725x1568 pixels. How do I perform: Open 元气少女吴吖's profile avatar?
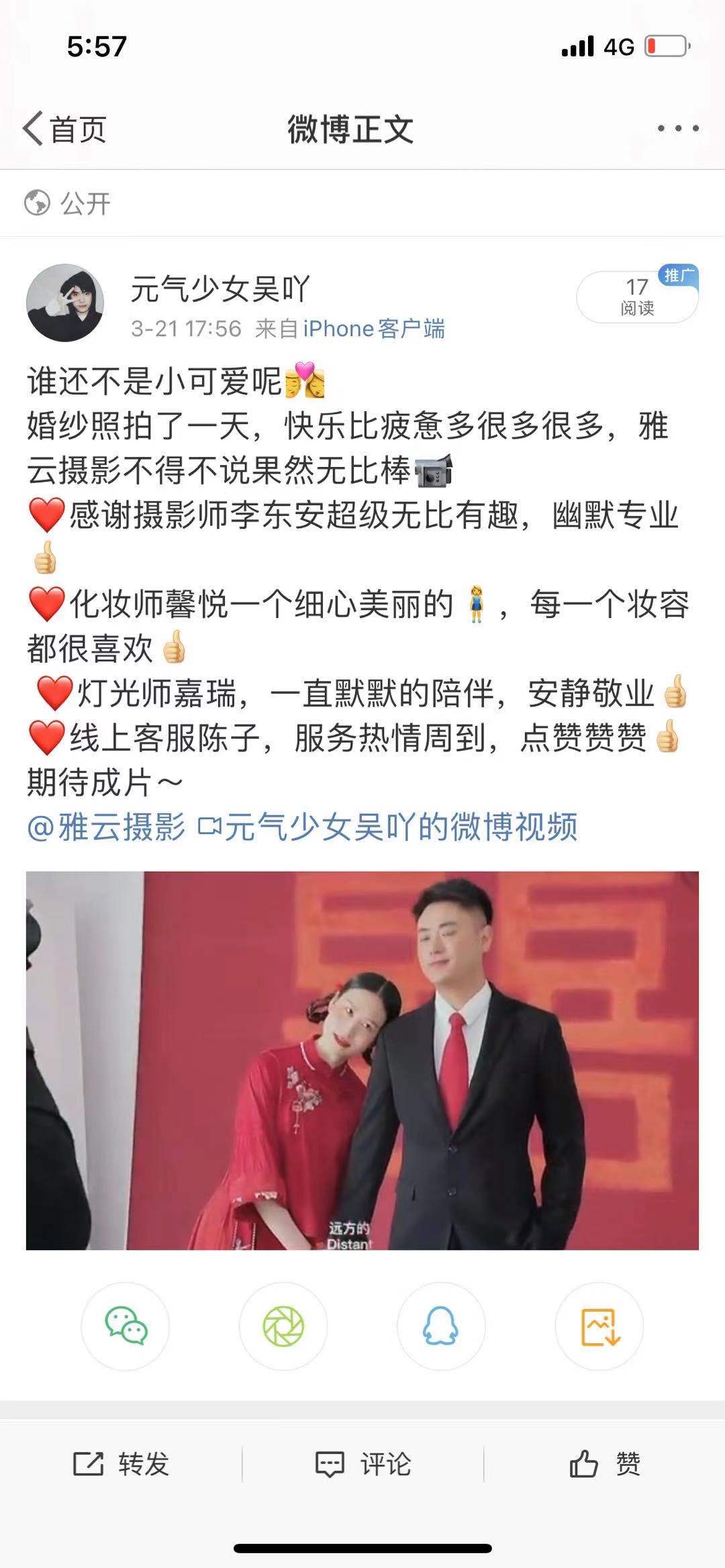point(65,303)
